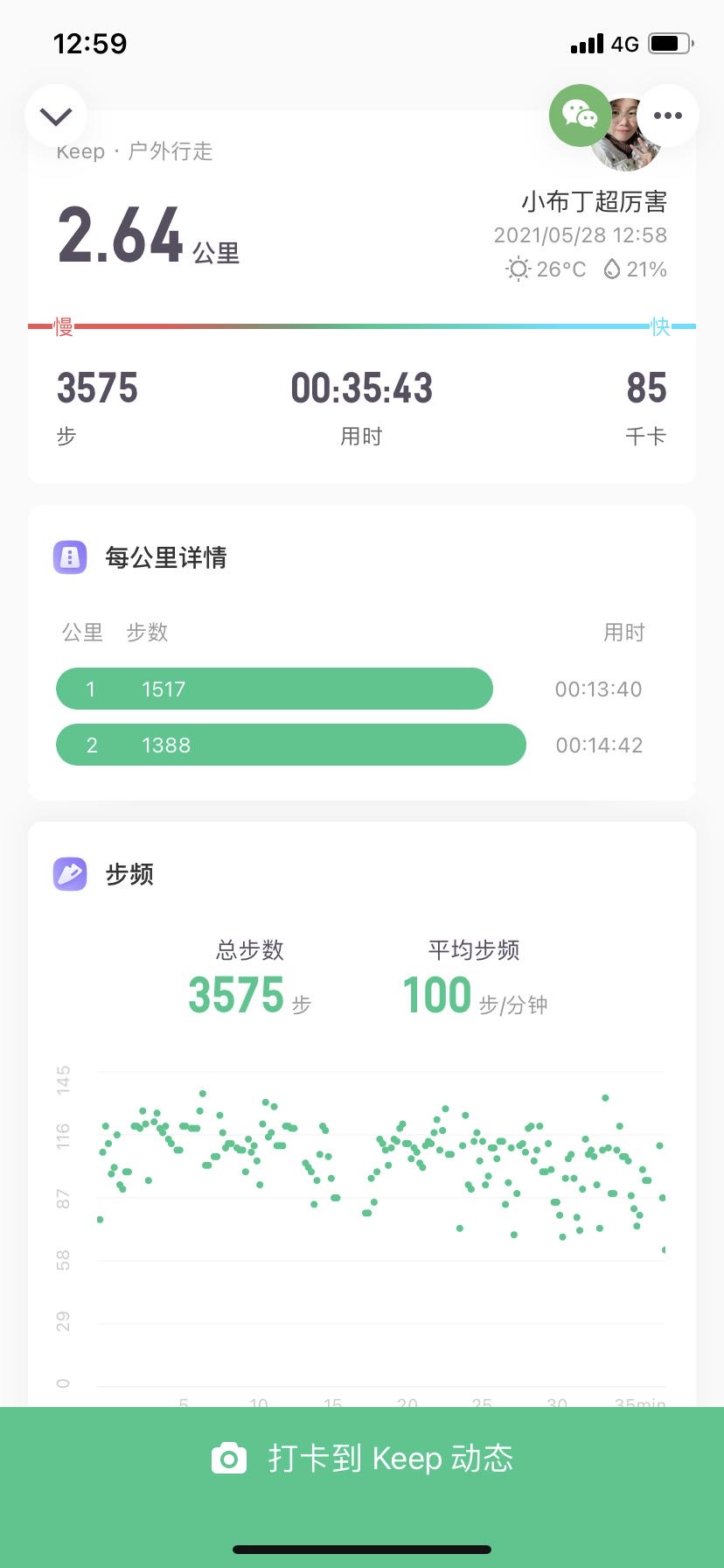Open the three-dot overflow menu
This screenshot has width=724, height=1568.
(667, 115)
